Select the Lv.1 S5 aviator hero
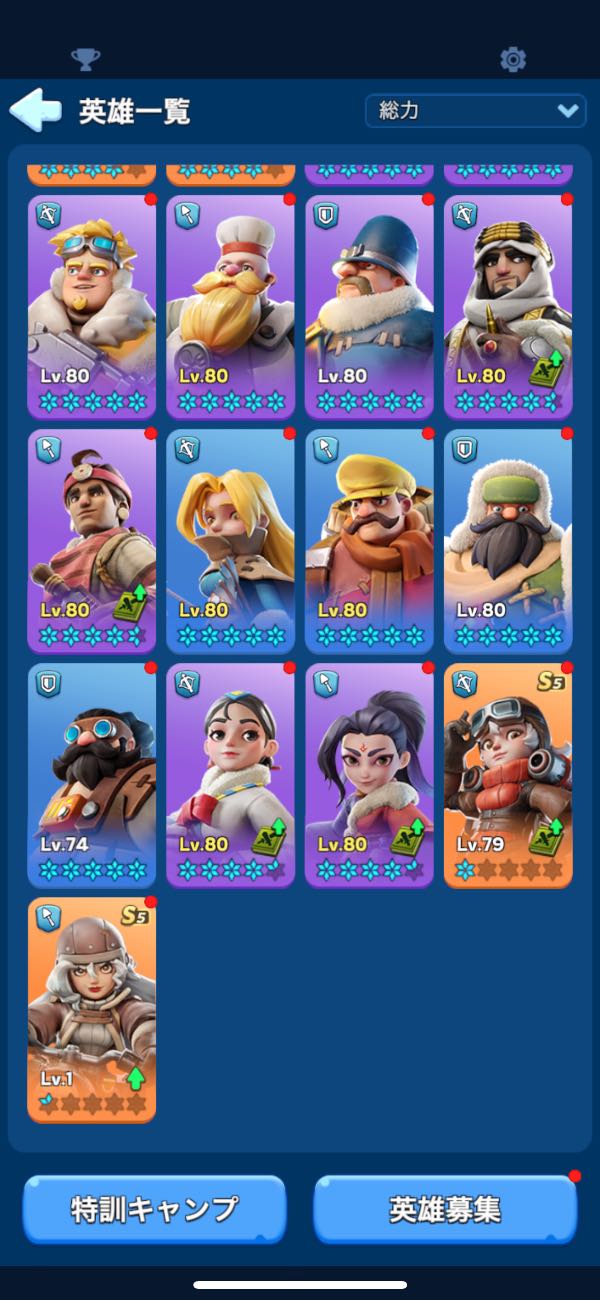600x1300 pixels. [x=92, y=1007]
